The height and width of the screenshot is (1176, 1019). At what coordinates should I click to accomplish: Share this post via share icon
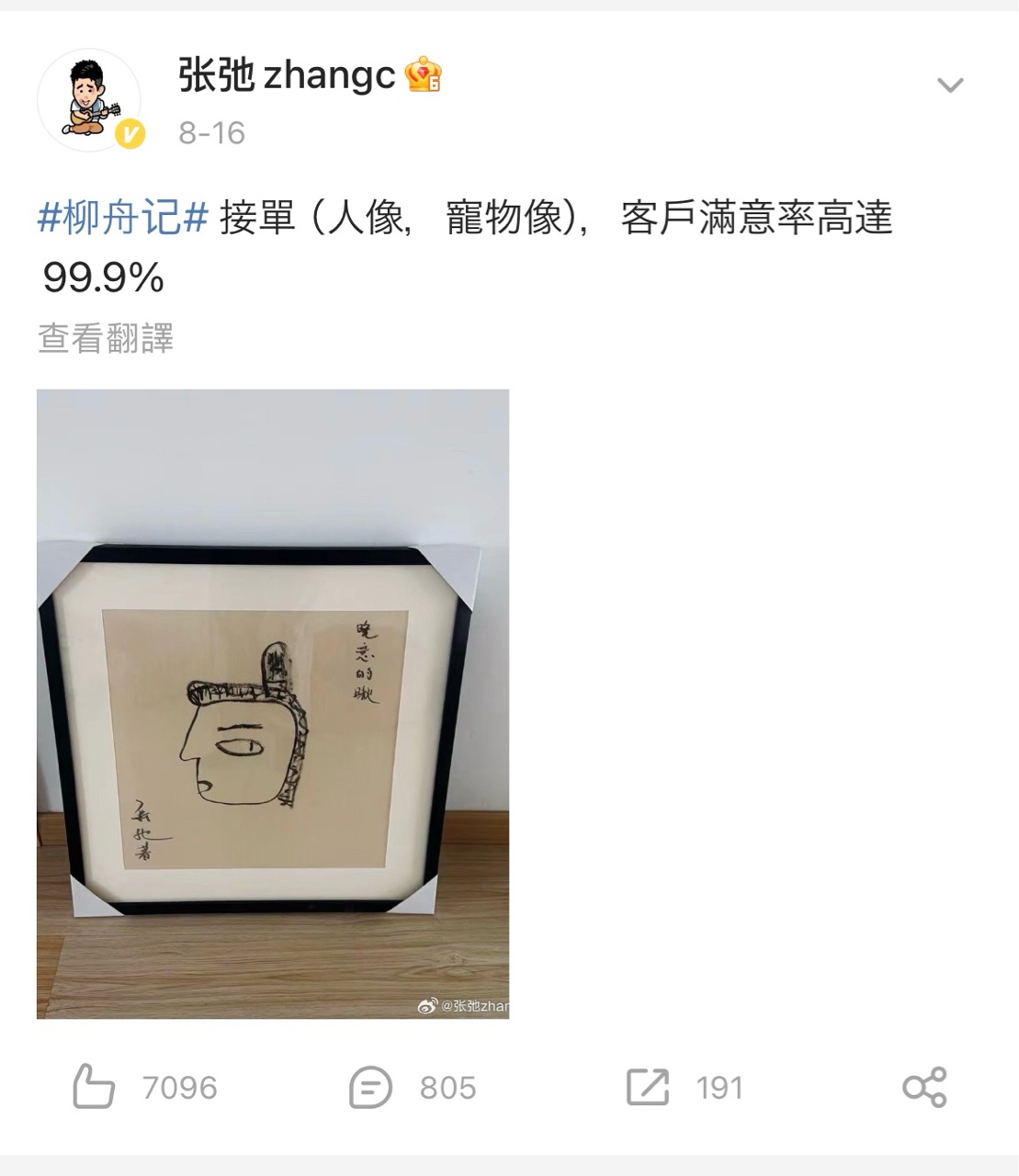click(923, 1087)
